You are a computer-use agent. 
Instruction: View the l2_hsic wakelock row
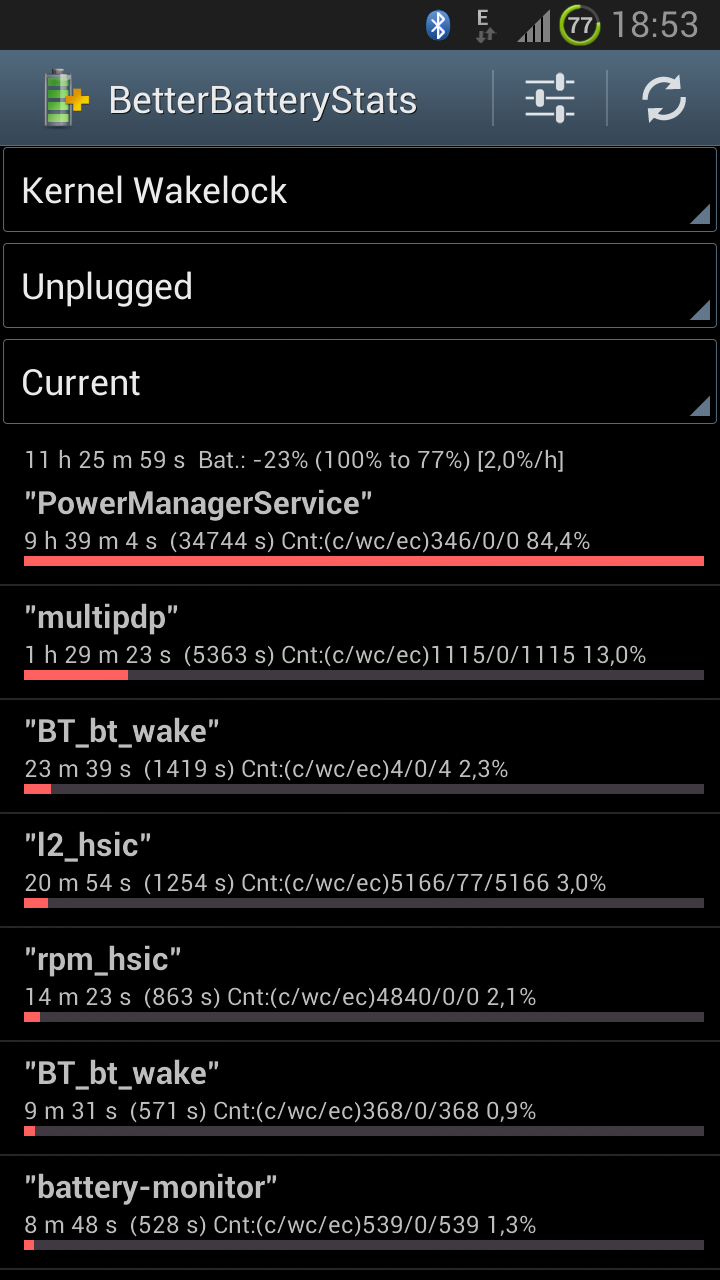[x=360, y=870]
